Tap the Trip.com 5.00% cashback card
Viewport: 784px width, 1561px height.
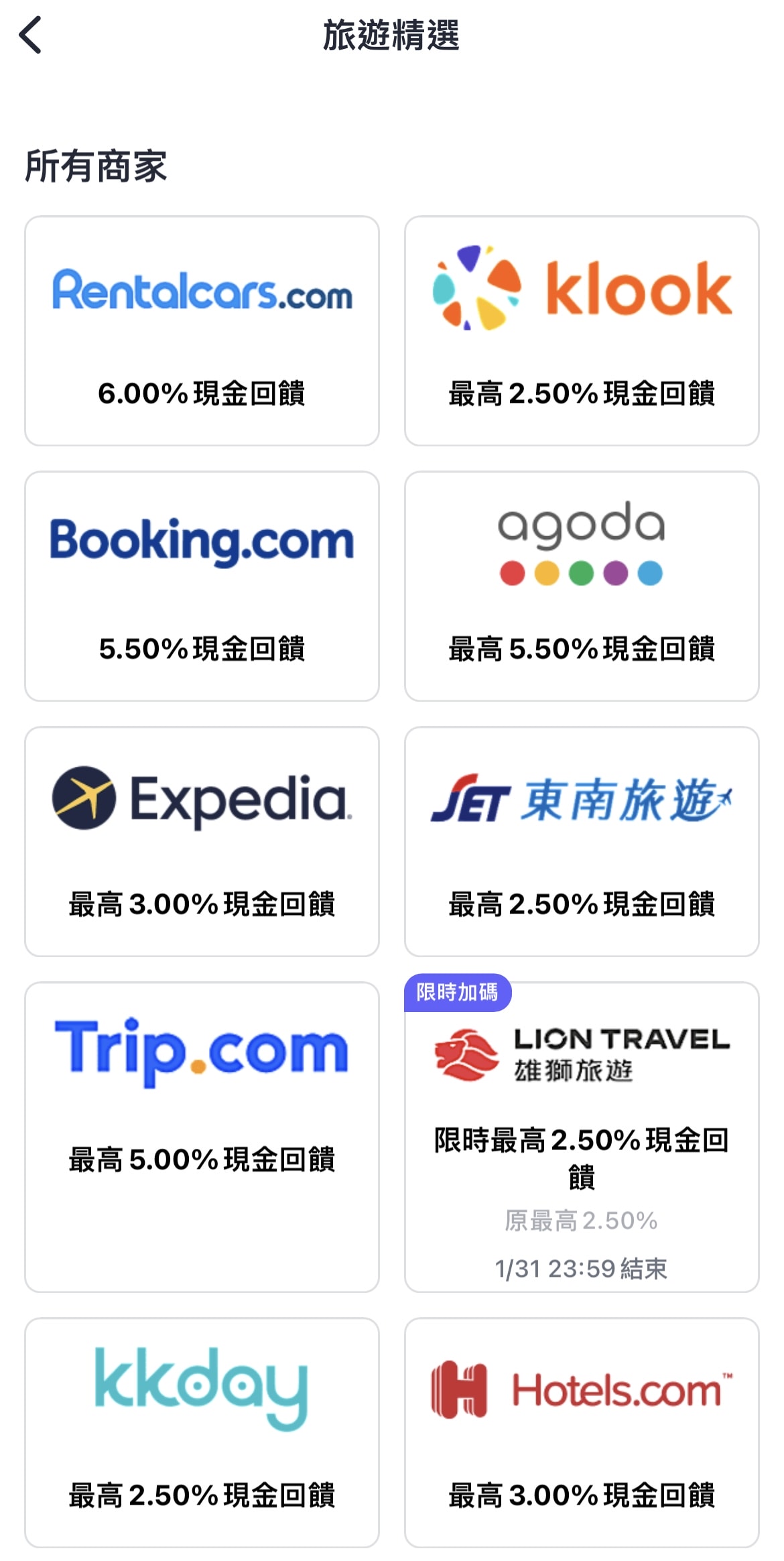pos(202,1136)
